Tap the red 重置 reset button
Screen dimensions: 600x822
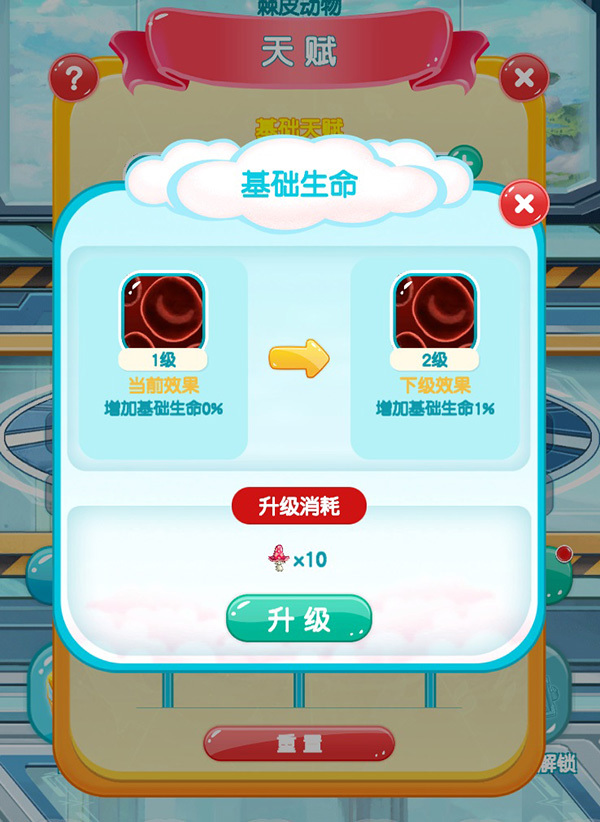(299, 743)
